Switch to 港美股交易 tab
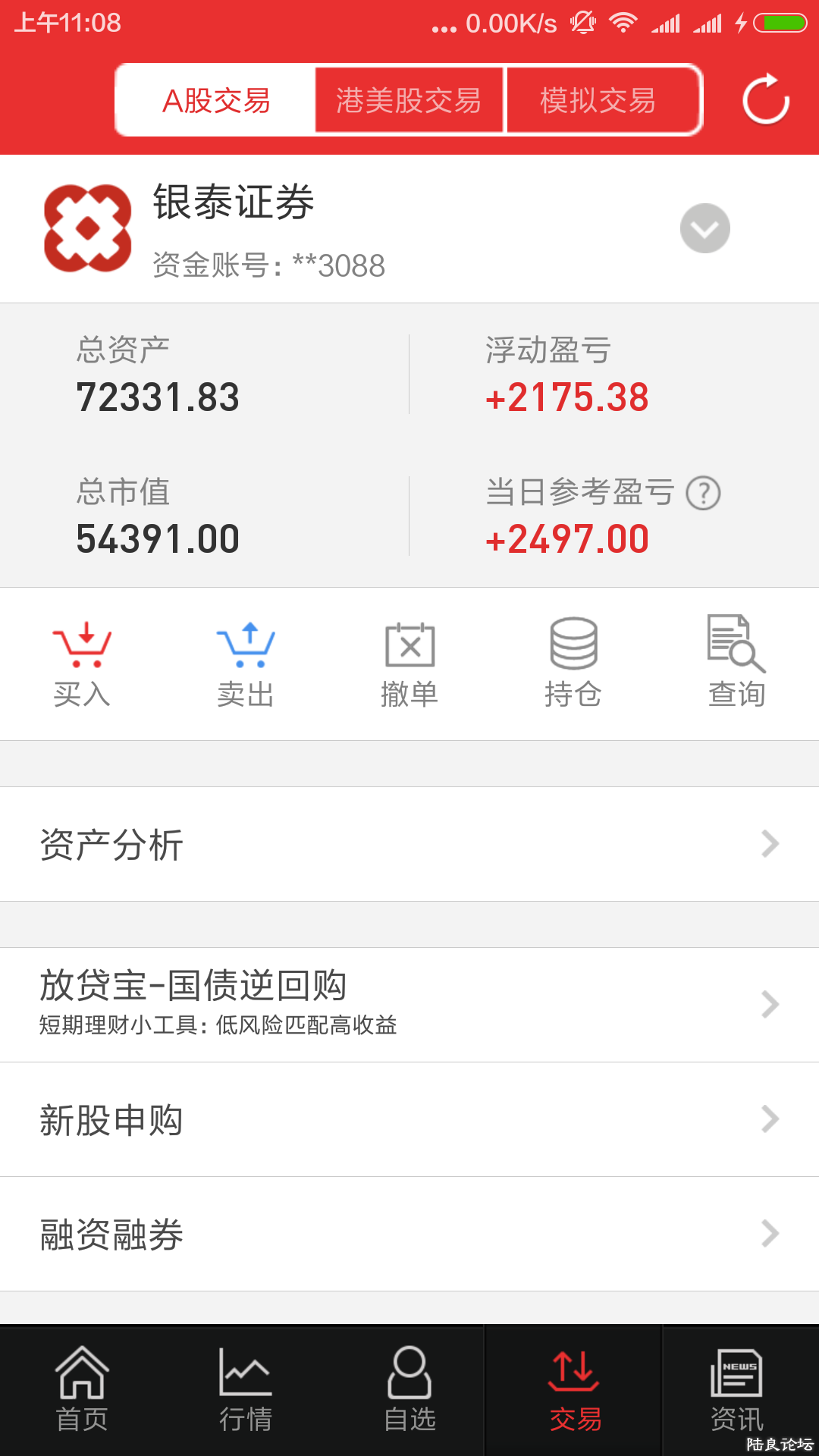 (409, 99)
